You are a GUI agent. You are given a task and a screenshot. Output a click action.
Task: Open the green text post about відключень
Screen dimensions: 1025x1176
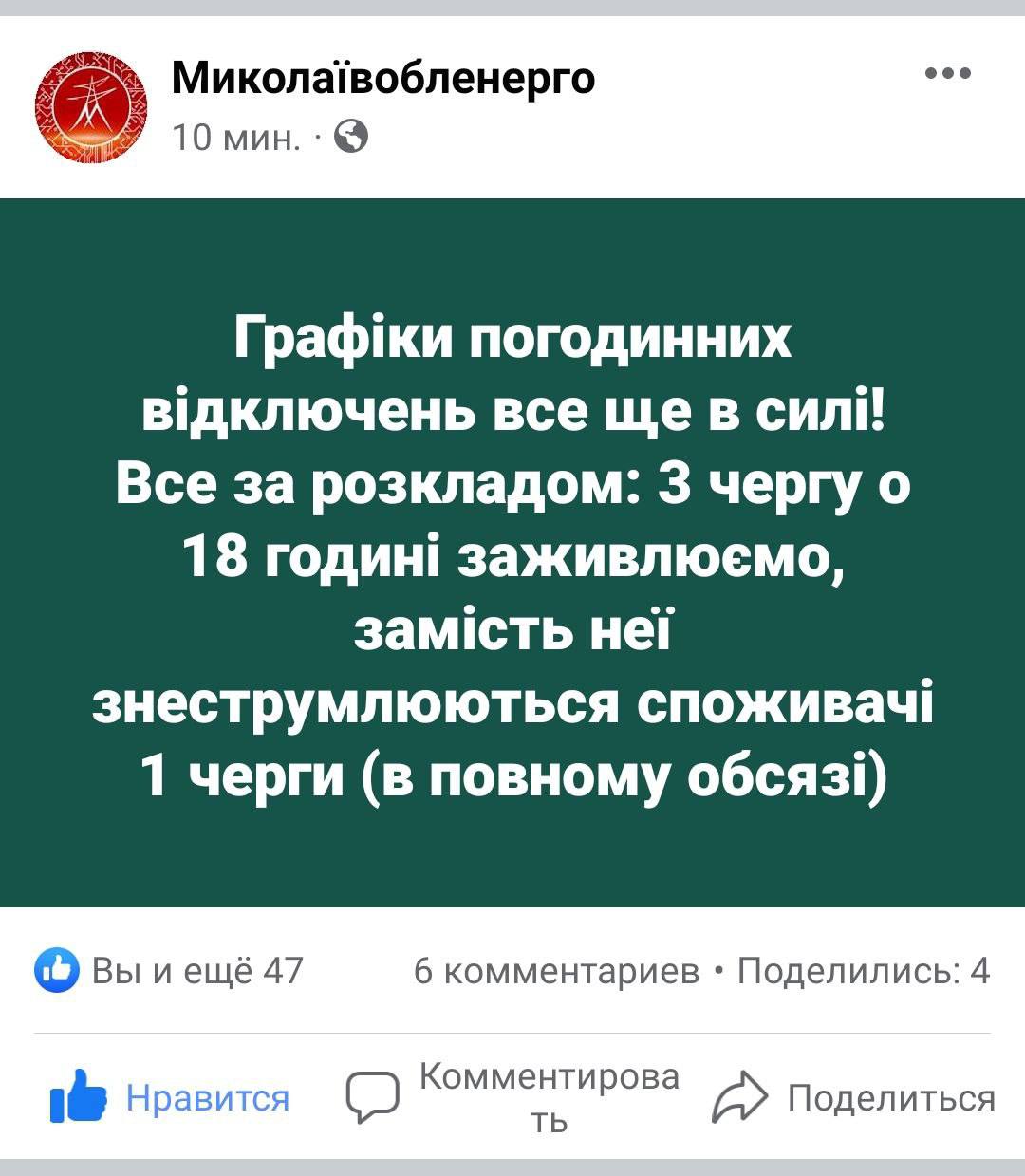click(x=512, y=552)
